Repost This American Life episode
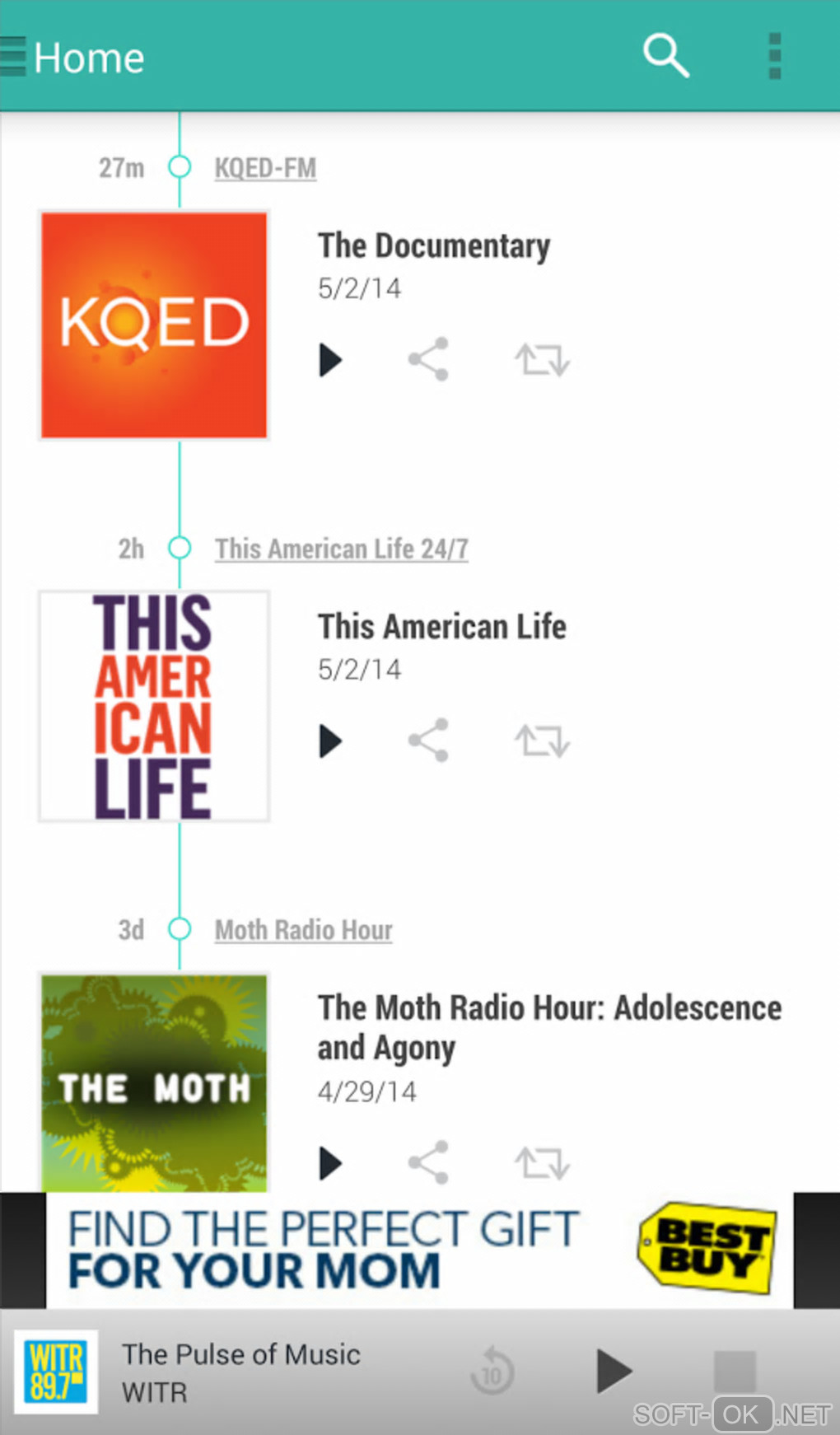The width and height of the screenshot is (840, 1435). point(542,741)
